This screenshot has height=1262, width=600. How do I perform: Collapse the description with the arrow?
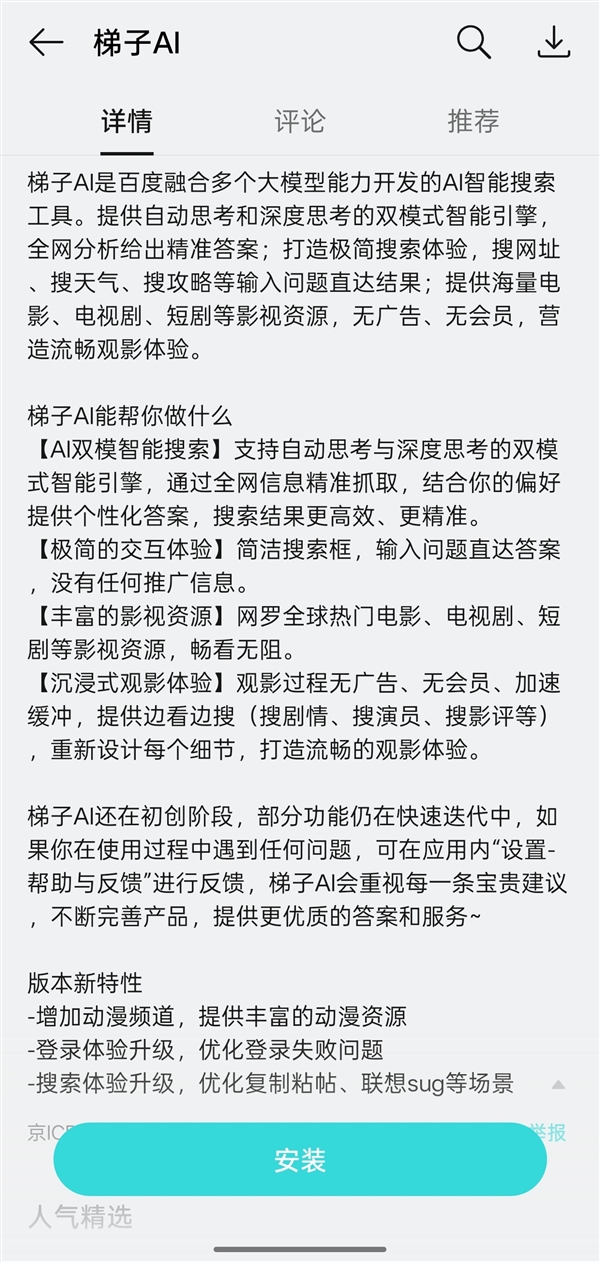[x=558, y=1085]
